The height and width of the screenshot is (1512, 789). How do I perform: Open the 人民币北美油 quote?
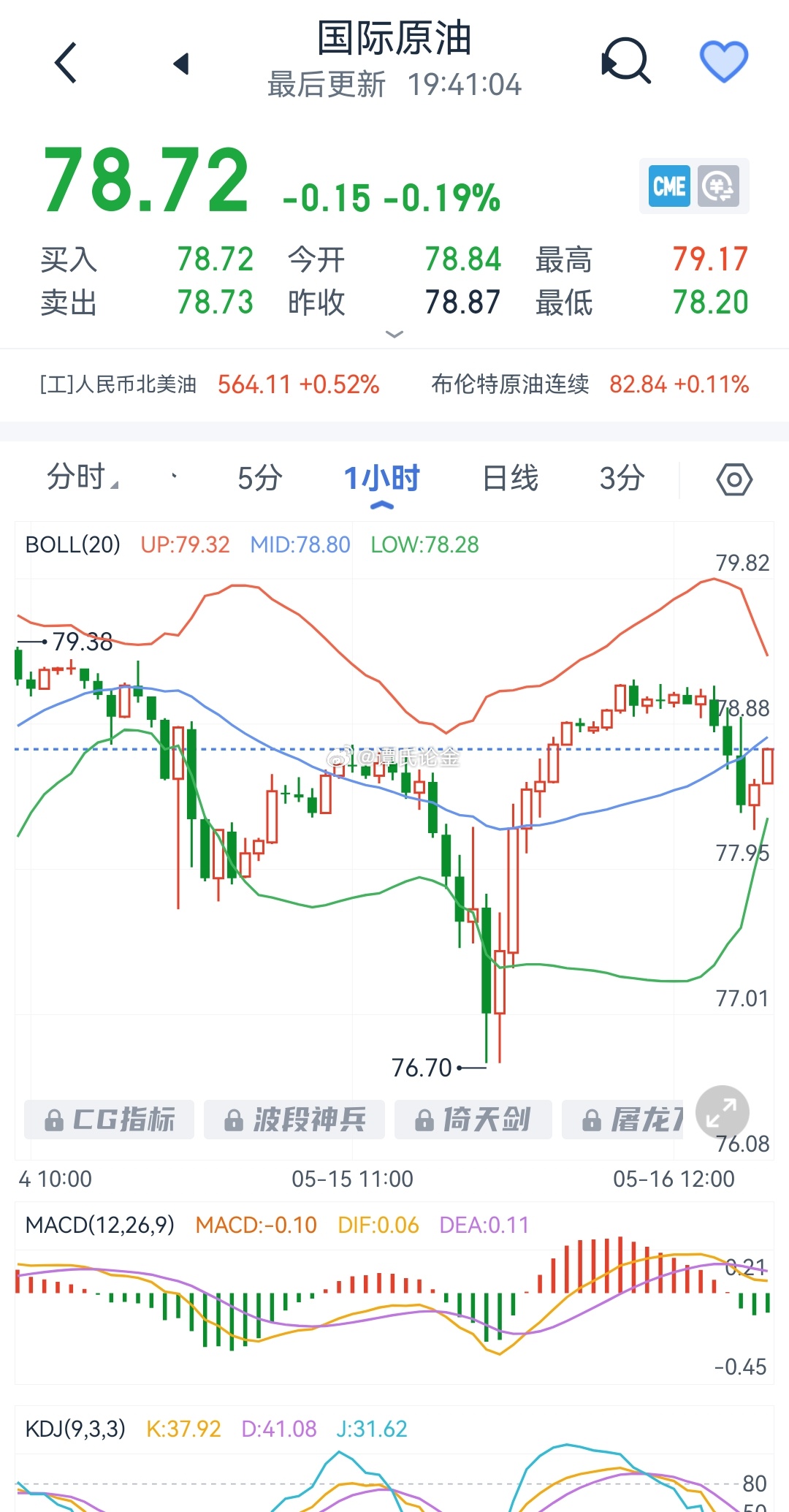(x=210, y=384)
